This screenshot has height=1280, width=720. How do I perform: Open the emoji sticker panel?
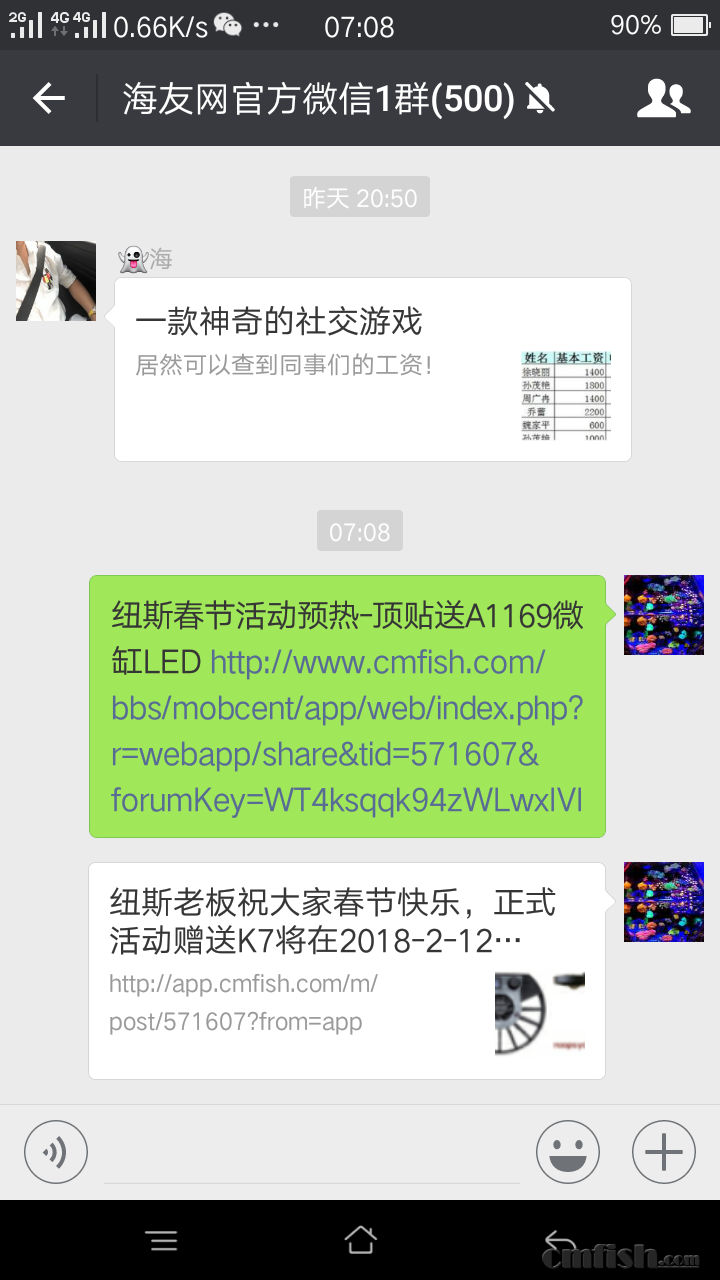(x=567, y=1152)
